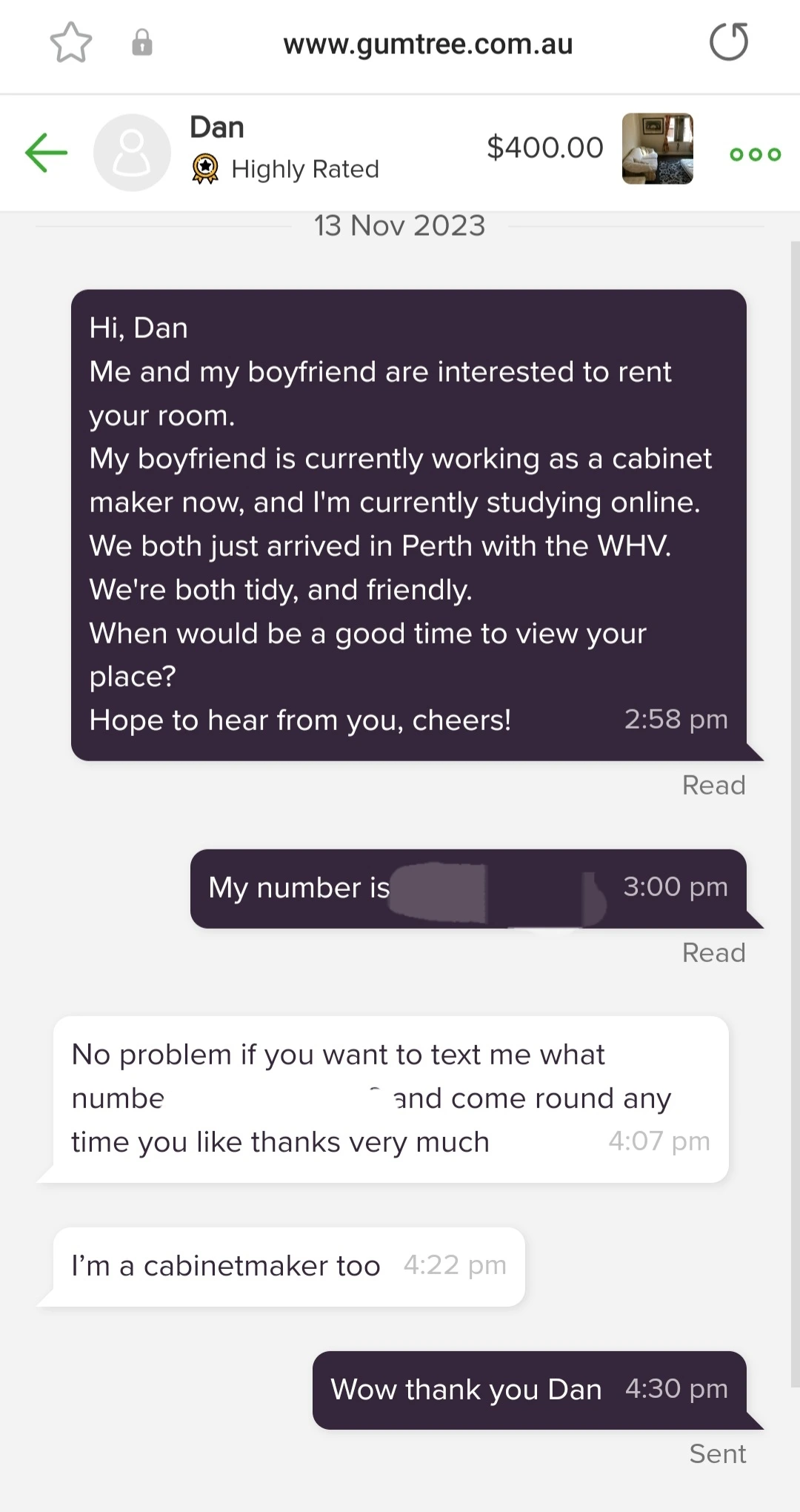Open Dan's profile avatar
Screen dimensions: 800x1512
click(x=132, y=153)
